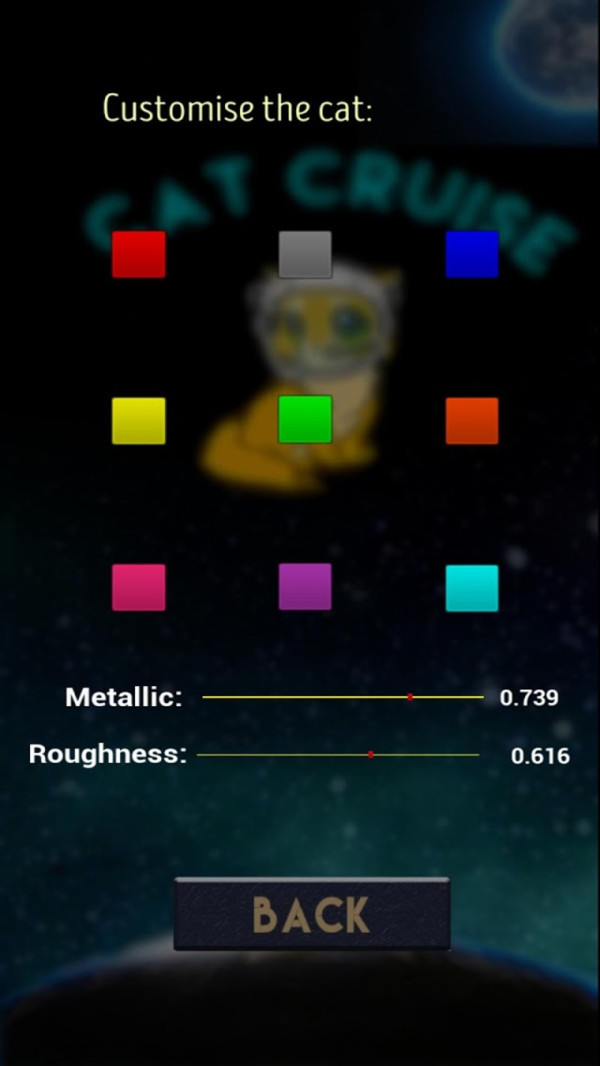Viewport: 600px width, 1066px height.
Task: Go back with the BACK button
Action: (x=312, y=914)
